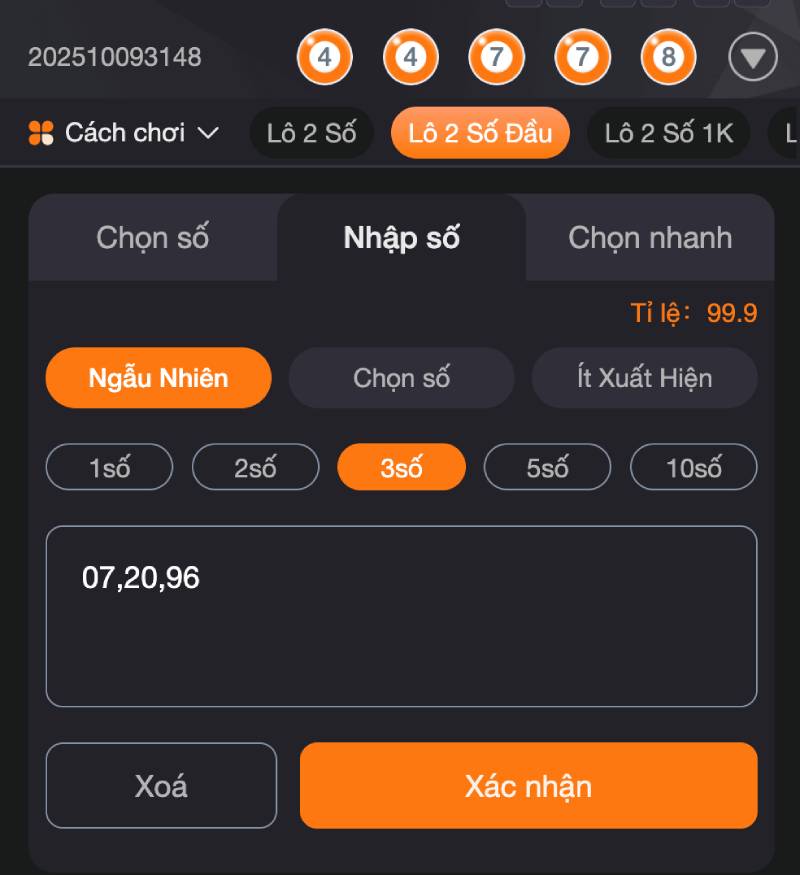This screenshot has width=800, height=875.
Task: Confirm with Xác nhận
Action: 528,786
